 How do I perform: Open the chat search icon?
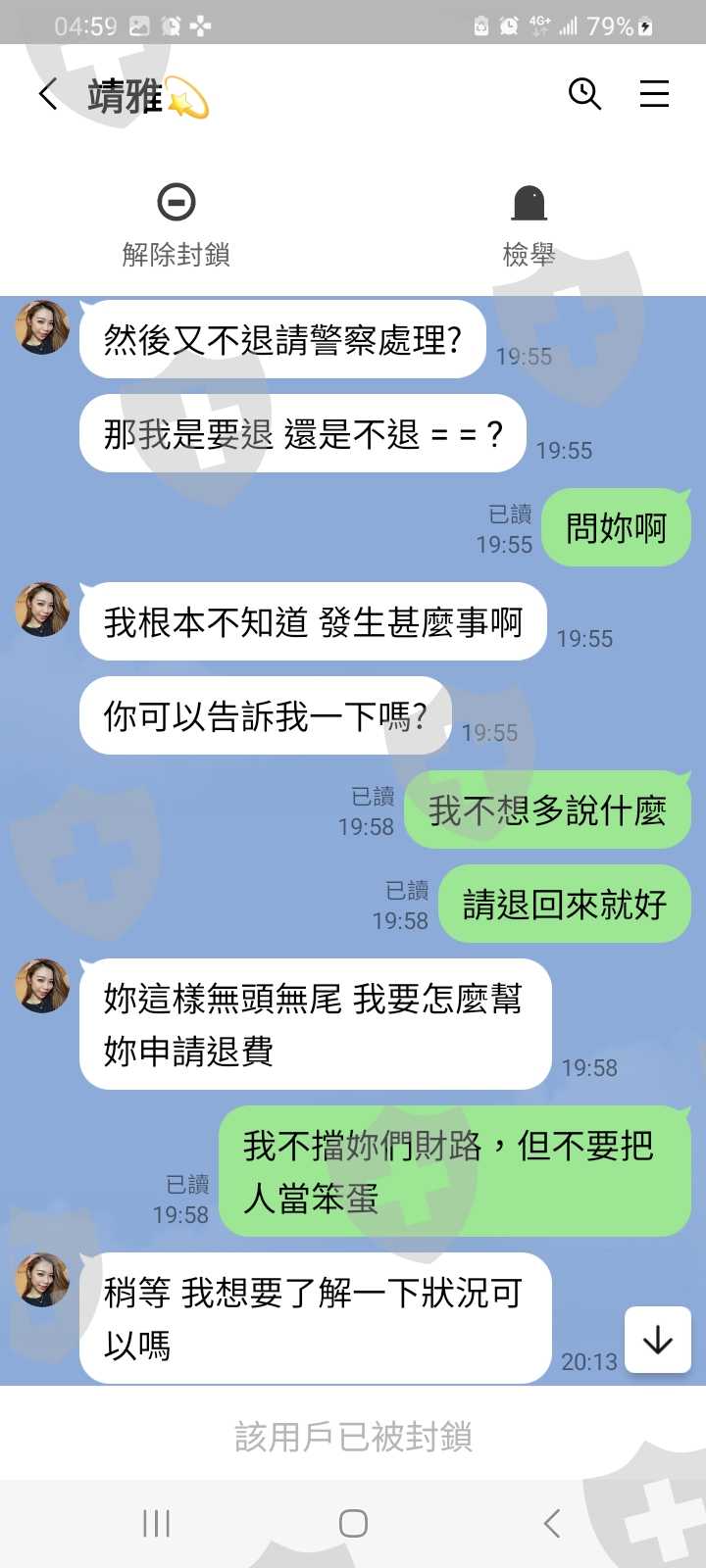[584, 94]
